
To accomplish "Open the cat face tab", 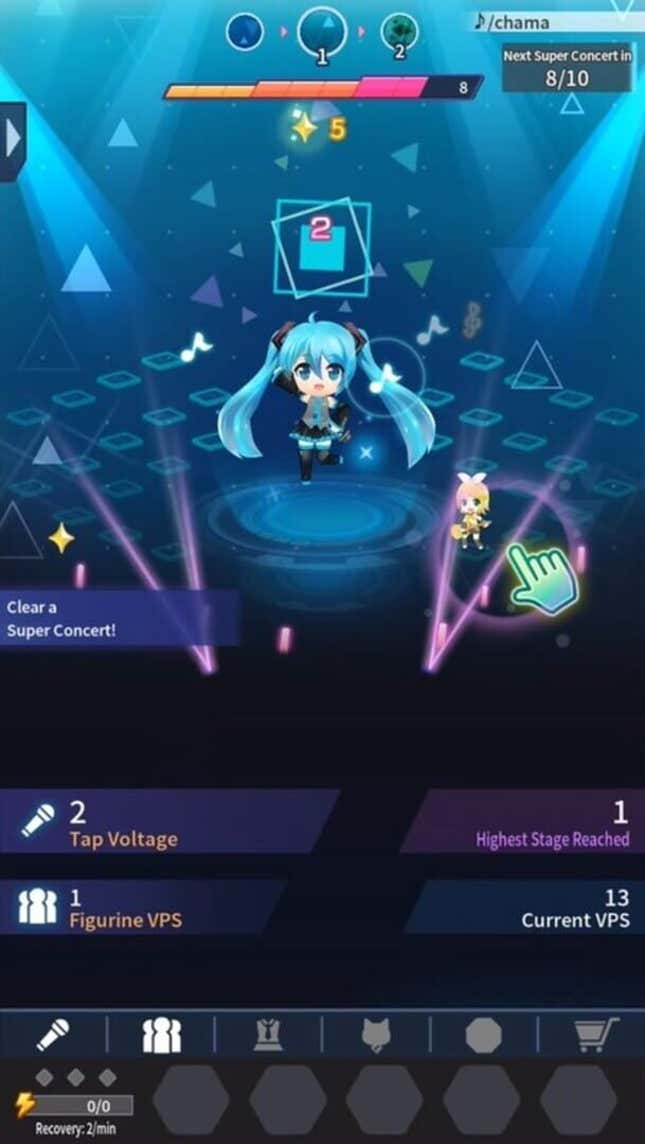I will pyautogui.click(x=376, y=1035).
